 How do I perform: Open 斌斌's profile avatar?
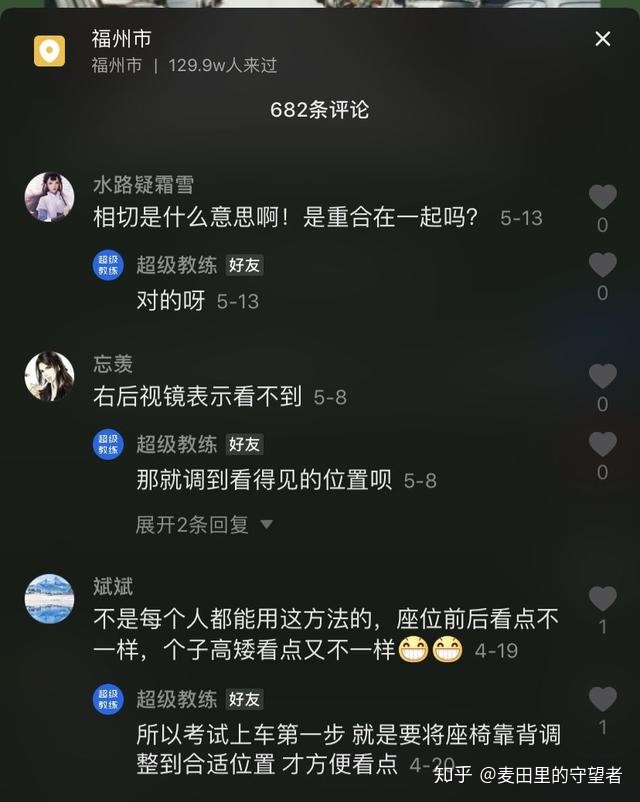(49, 598)
